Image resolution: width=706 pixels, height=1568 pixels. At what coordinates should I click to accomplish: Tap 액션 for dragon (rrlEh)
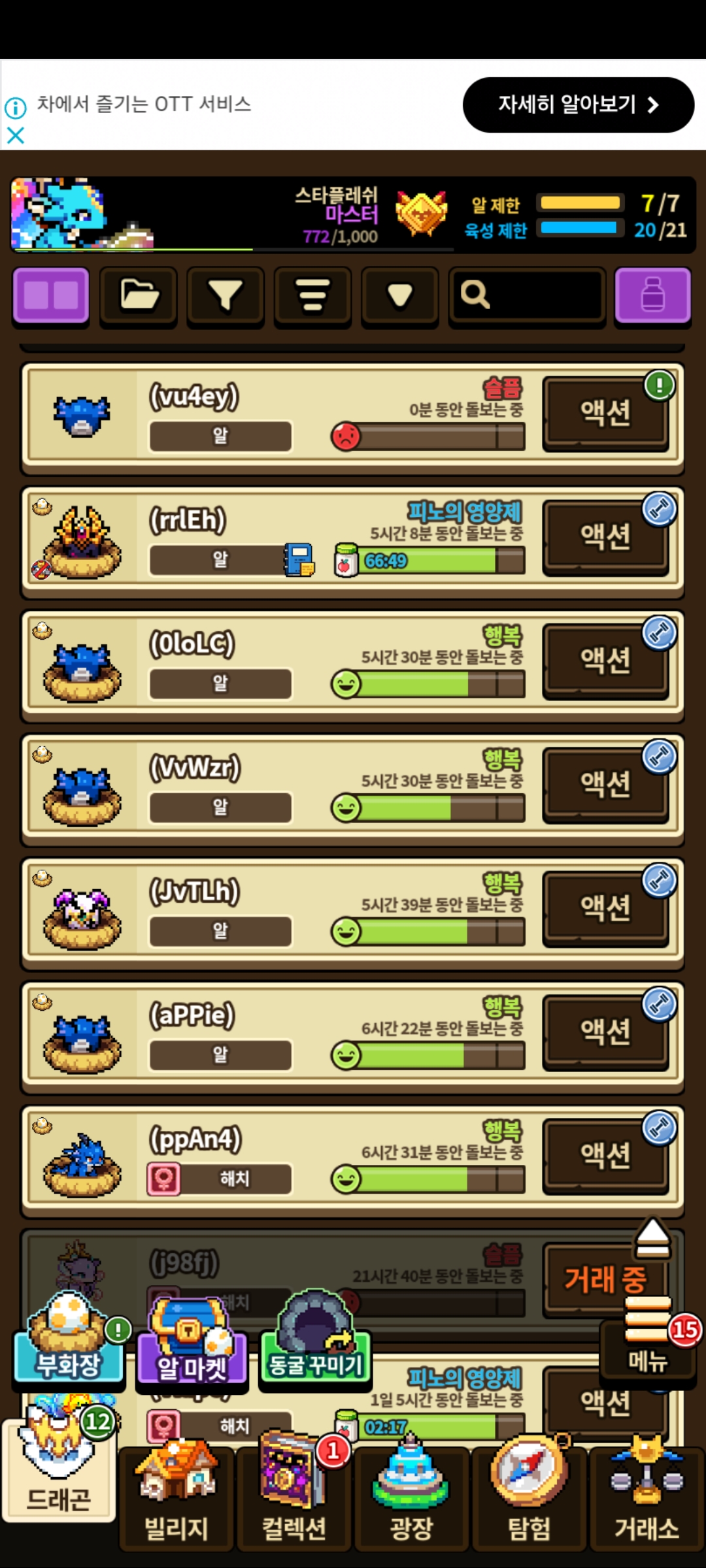pyautogui.click(x=605, y=537)
